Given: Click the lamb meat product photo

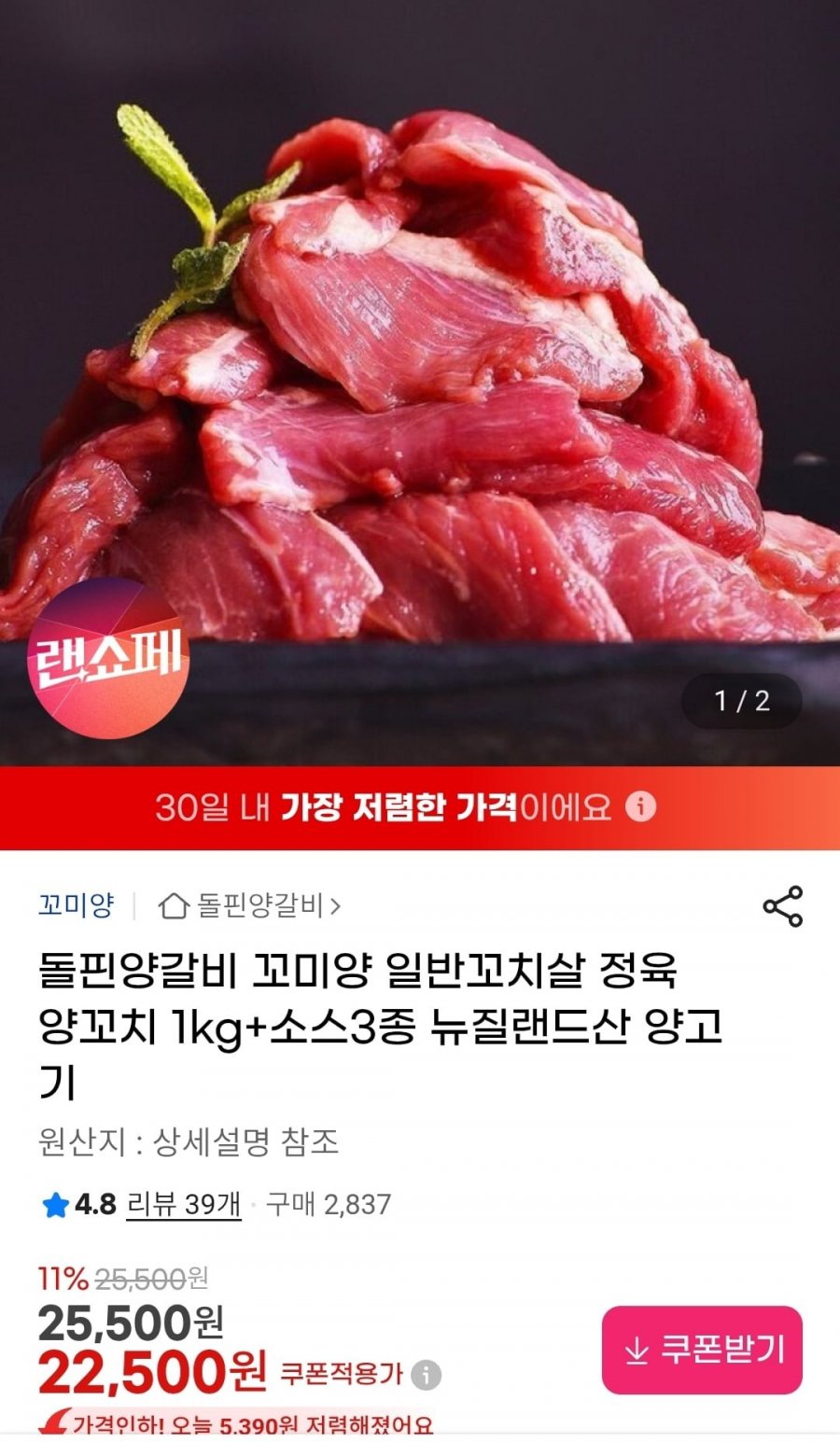Looking at the screenshot, I should point(420,373).
